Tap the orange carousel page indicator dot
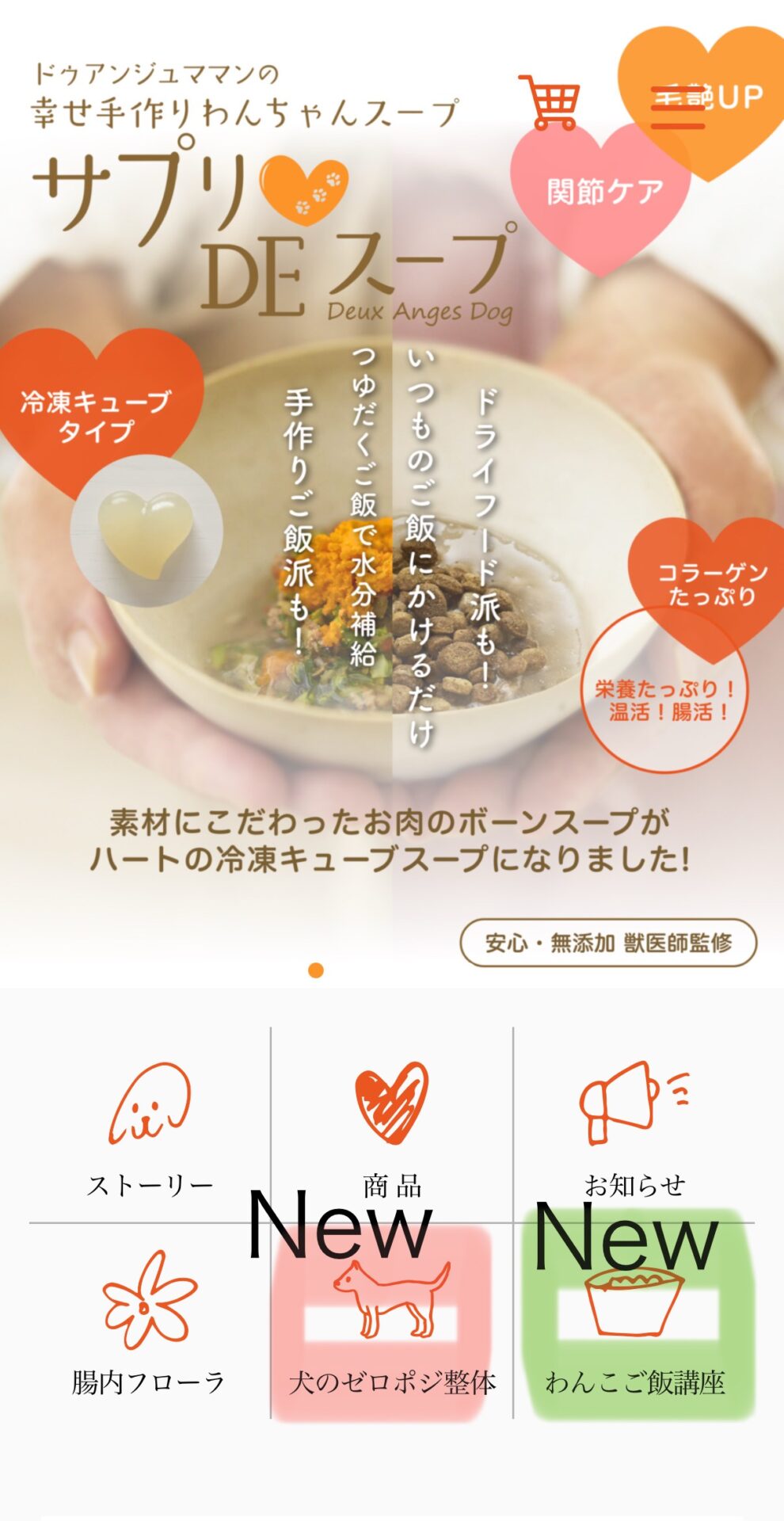Screen dimensions: 784x1521 316,970
